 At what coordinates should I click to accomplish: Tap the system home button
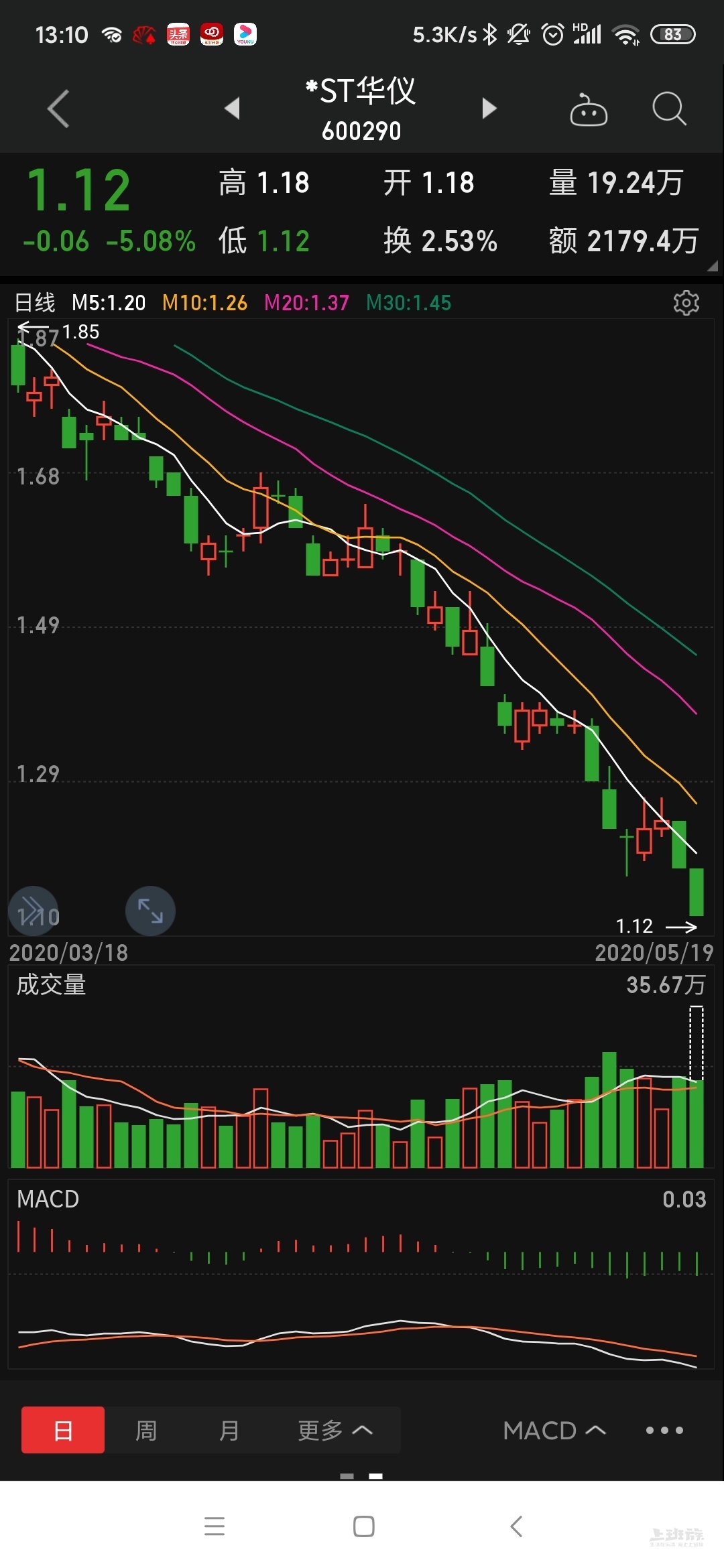pyautogui.click(x=363, y=1526)
